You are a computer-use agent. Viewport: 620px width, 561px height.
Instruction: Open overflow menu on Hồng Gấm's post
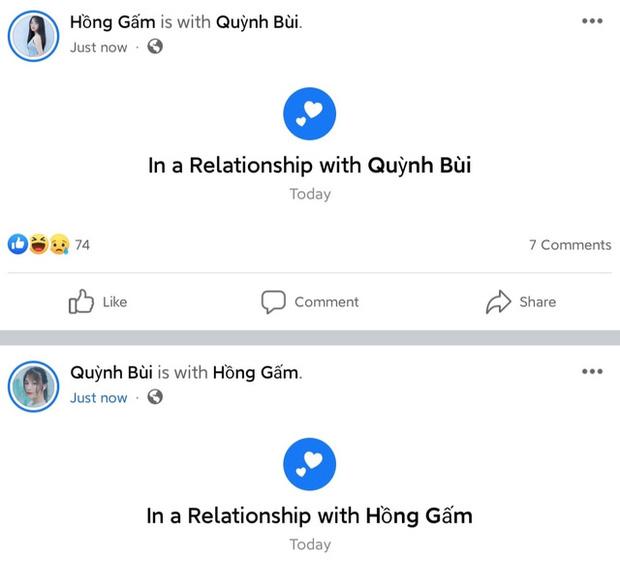click(592, 21)
